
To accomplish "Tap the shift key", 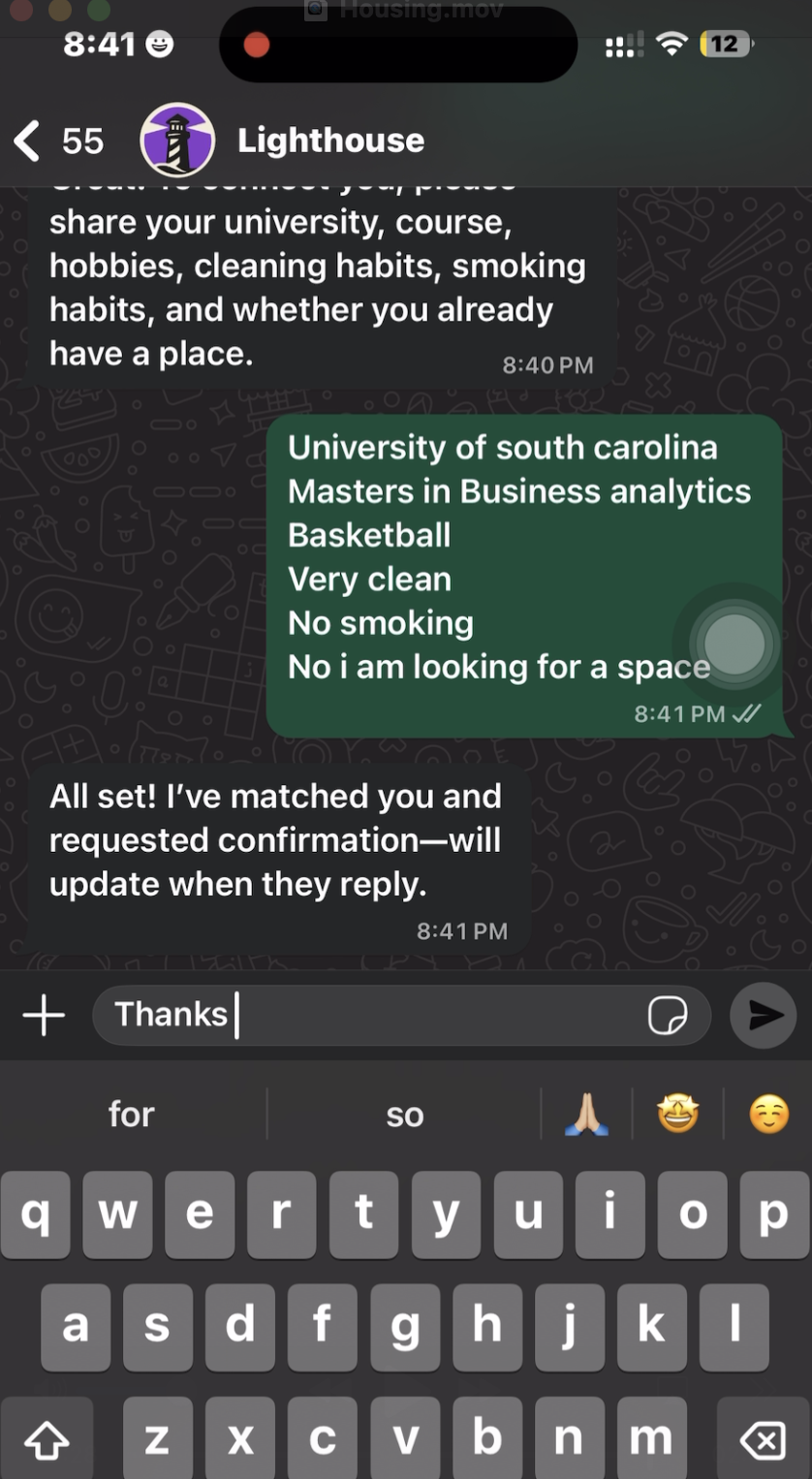I will (47, 1438).
